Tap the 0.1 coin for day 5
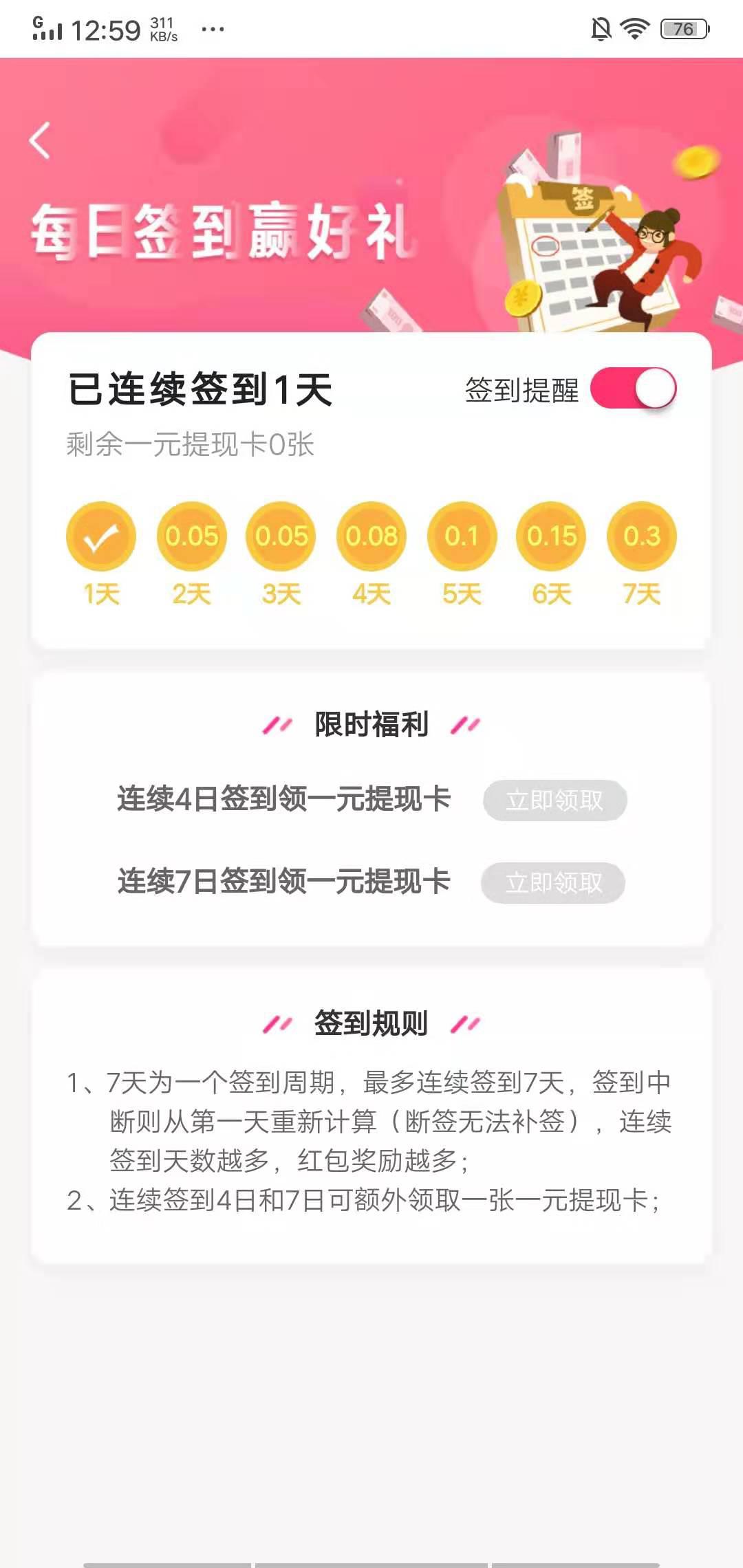The image size is (743, 1568). [461, 535]
